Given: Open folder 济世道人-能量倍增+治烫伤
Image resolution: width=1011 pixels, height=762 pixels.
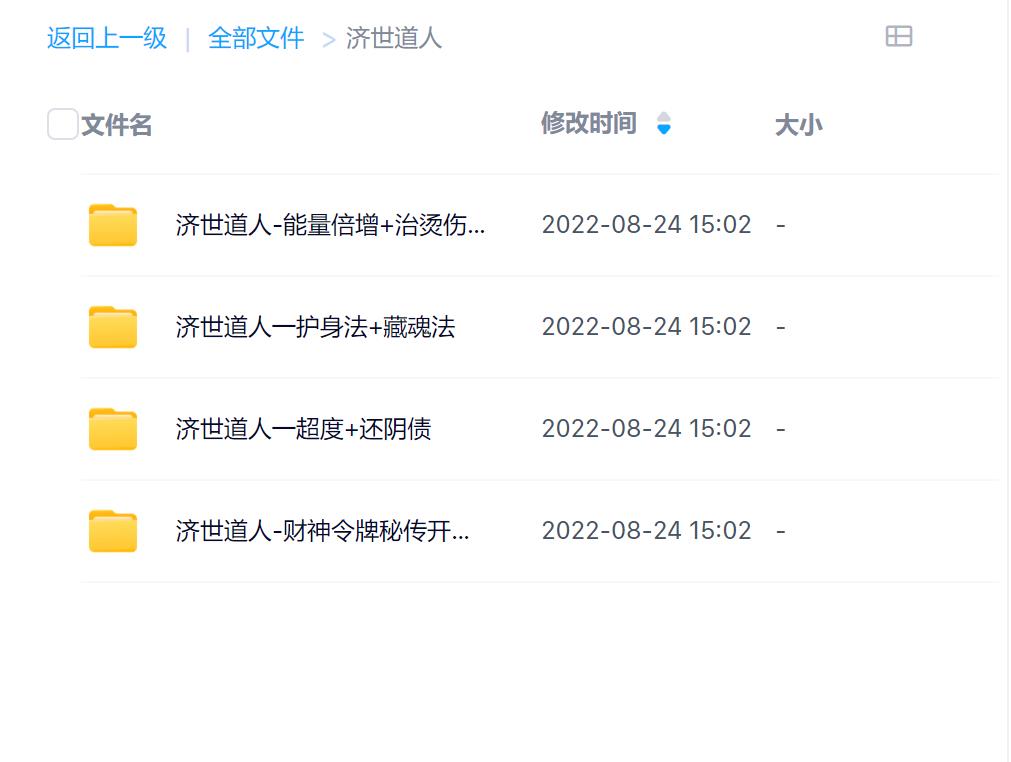Looking at the screenshot, I should pyautogui.click(x=330, y=225).
